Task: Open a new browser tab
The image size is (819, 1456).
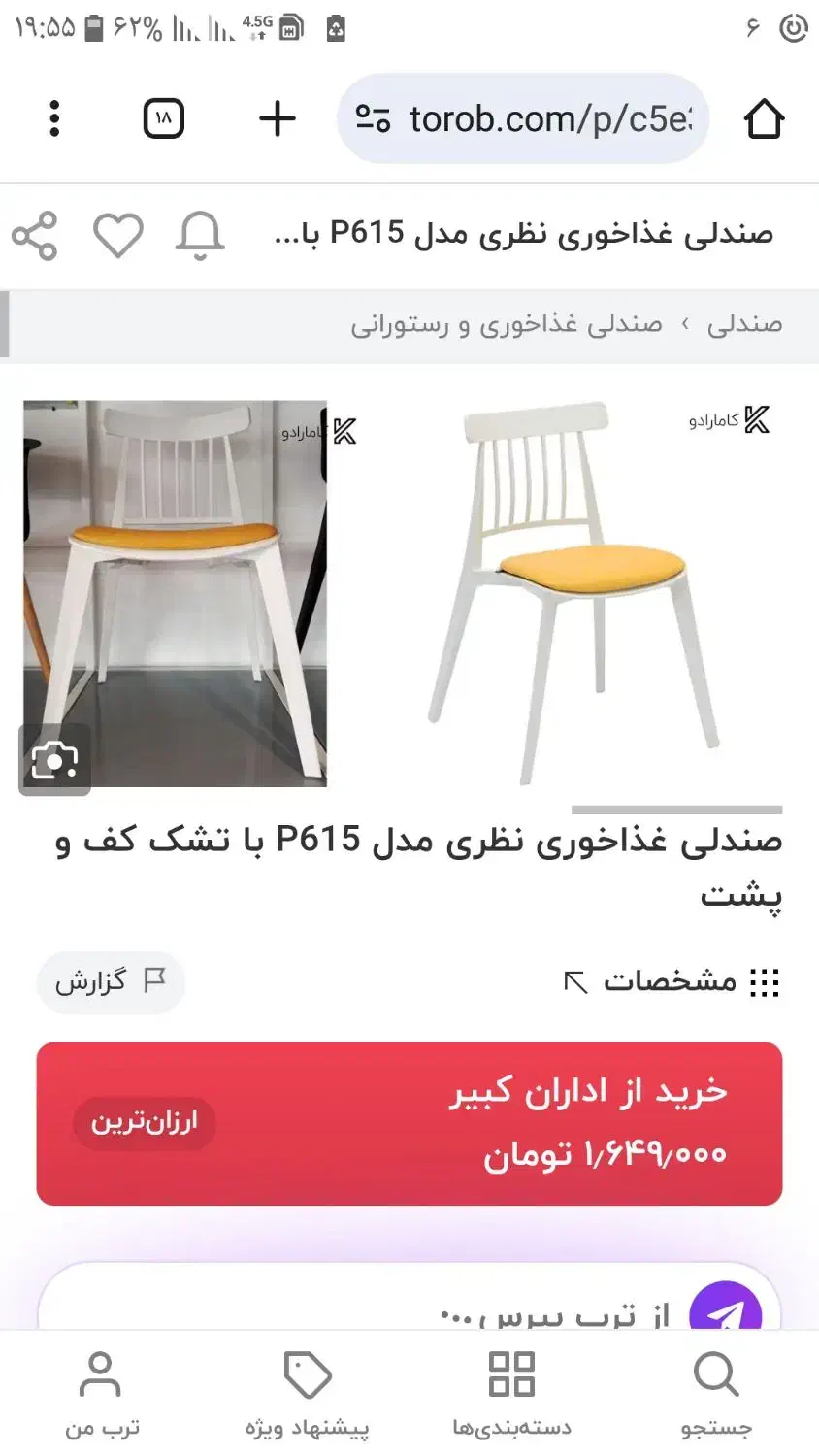Action: 278,118
